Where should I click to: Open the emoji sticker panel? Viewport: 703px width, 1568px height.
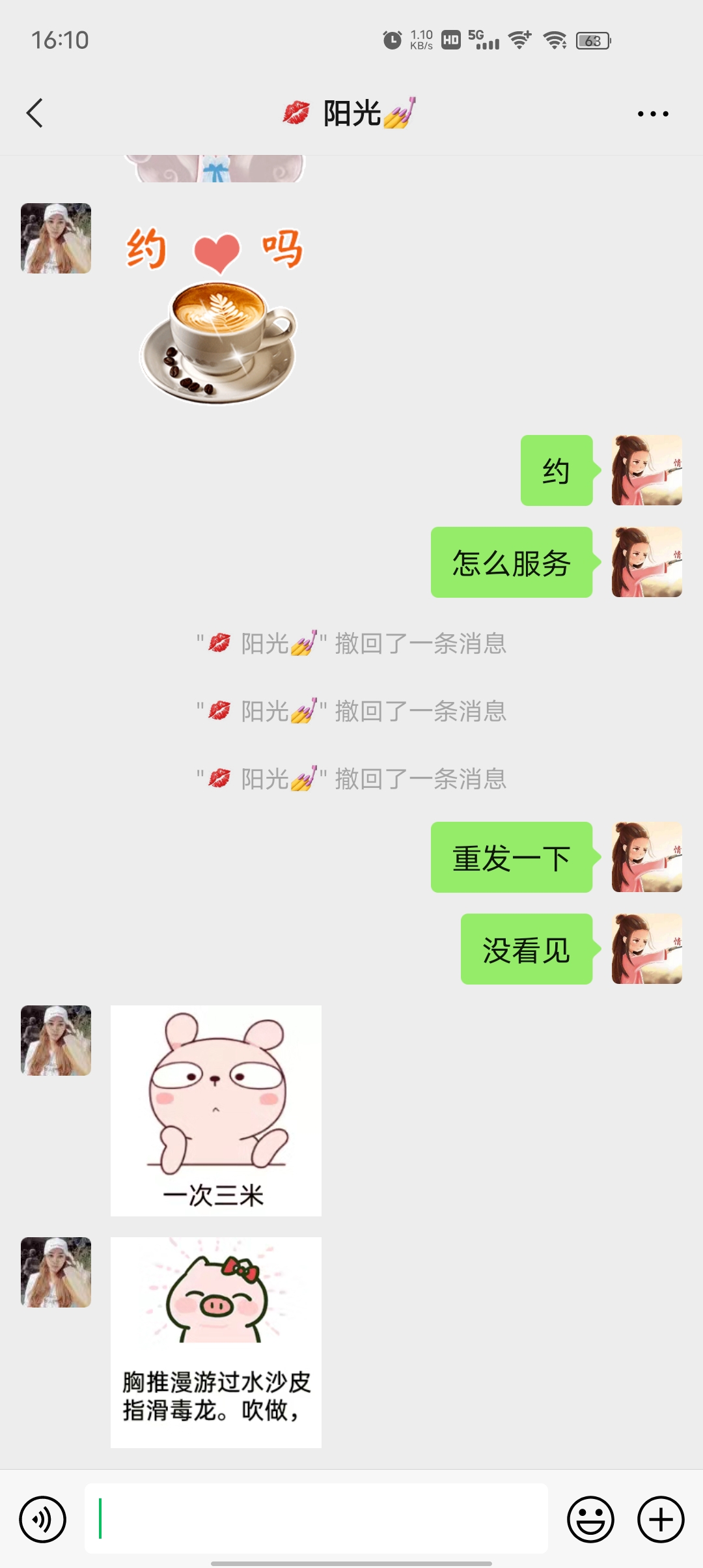(590, 1519)
